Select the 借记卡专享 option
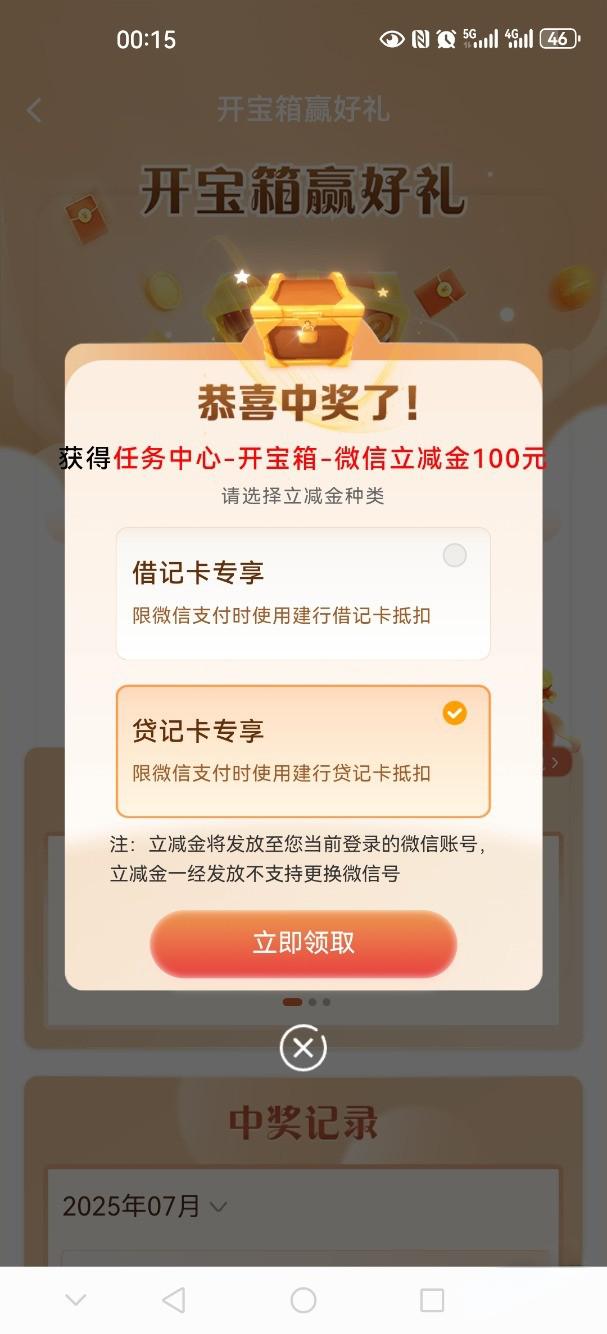The height and width of the screenshot is (1334, 607). [303, 593]
